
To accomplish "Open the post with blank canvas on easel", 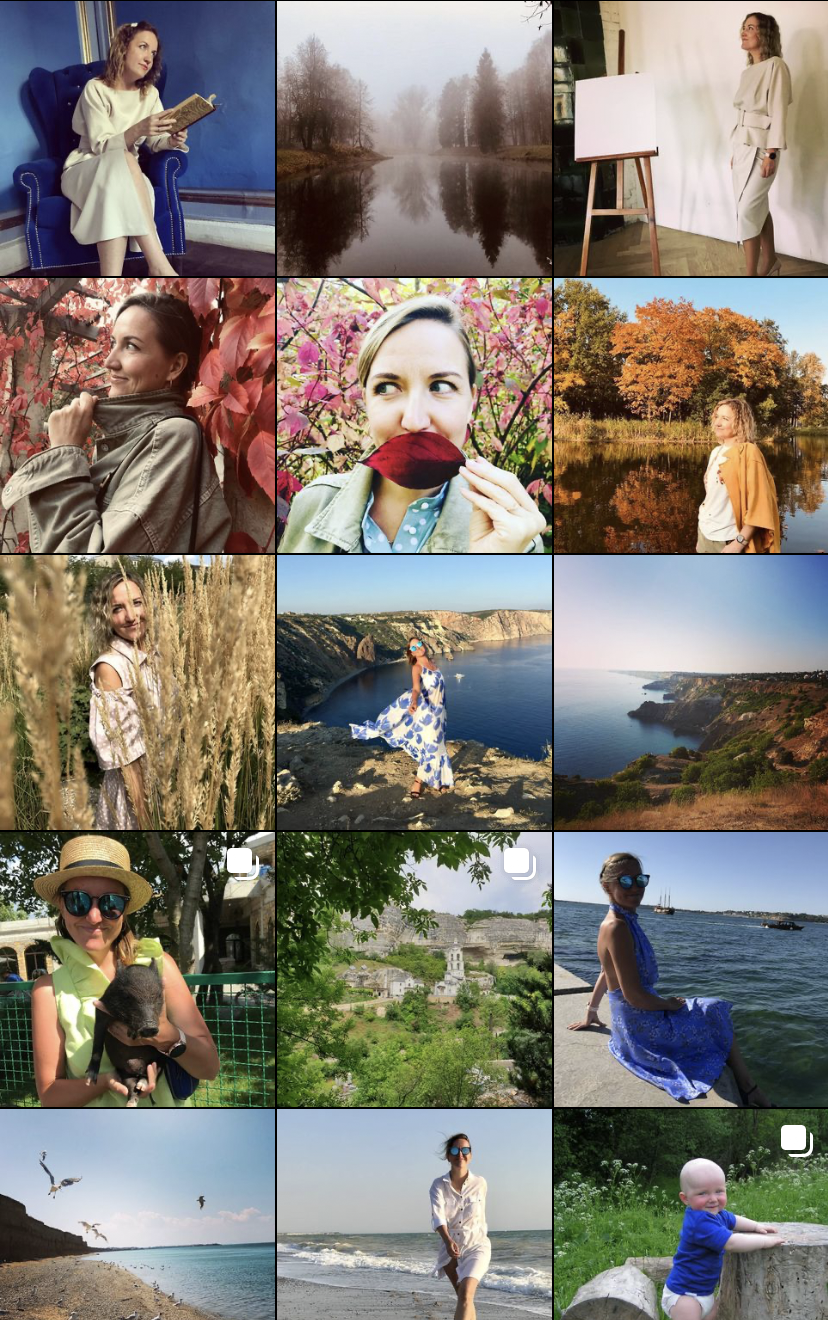I will click(691, 138).
